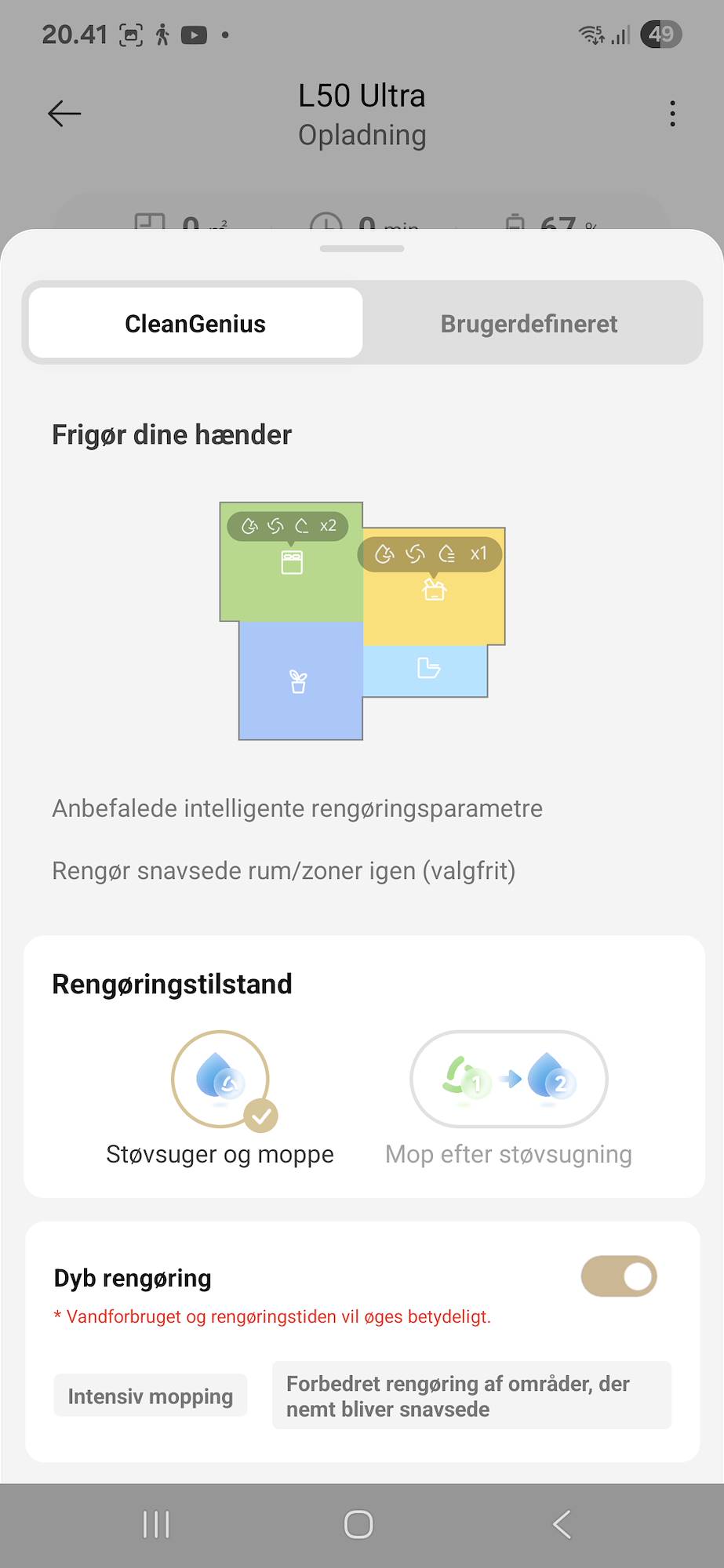724x1568 pixels.
Task: Select the CleanGenius tab
Action: (195, 324)
